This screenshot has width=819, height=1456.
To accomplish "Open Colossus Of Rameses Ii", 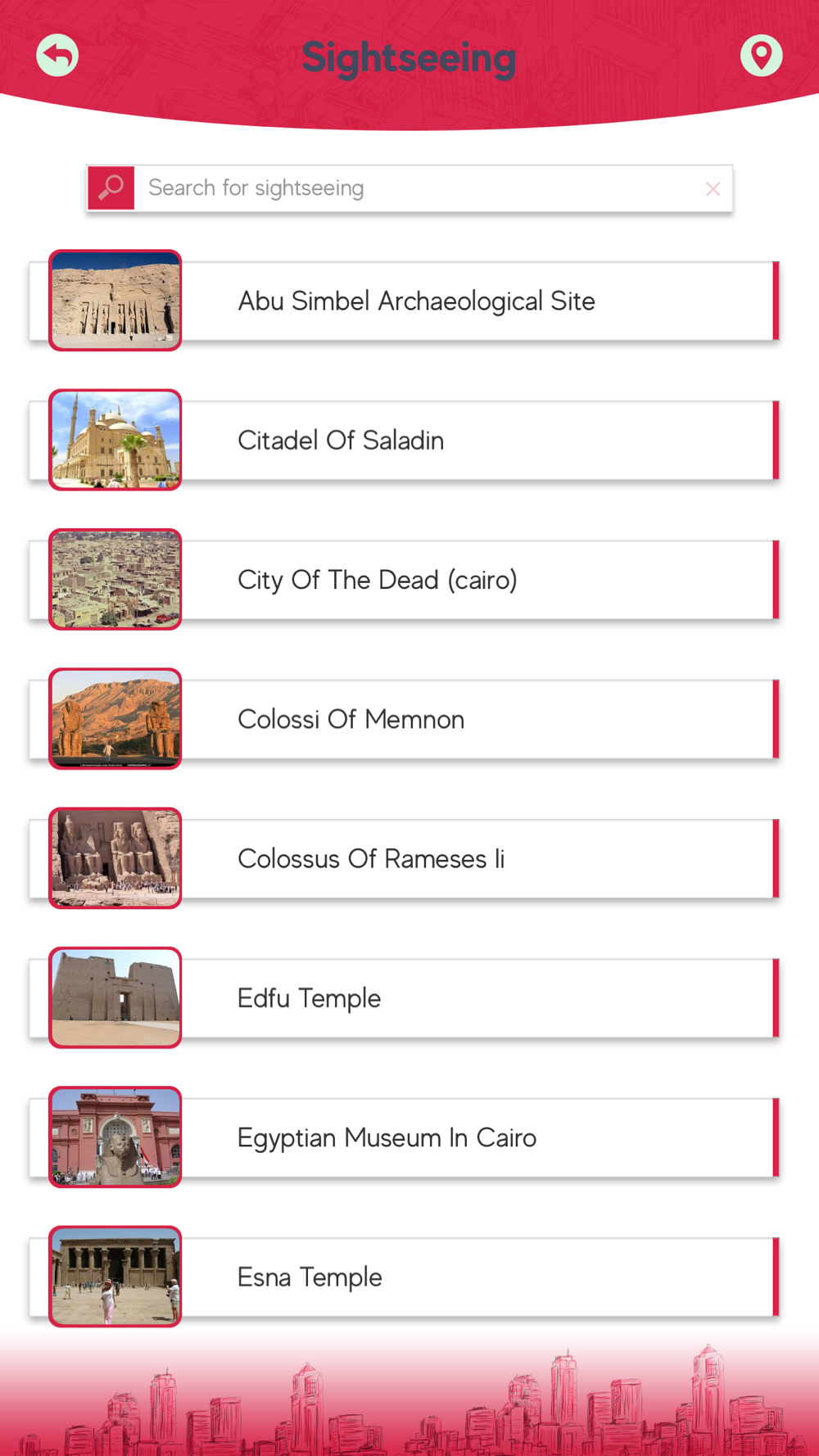I will point(405,858).
